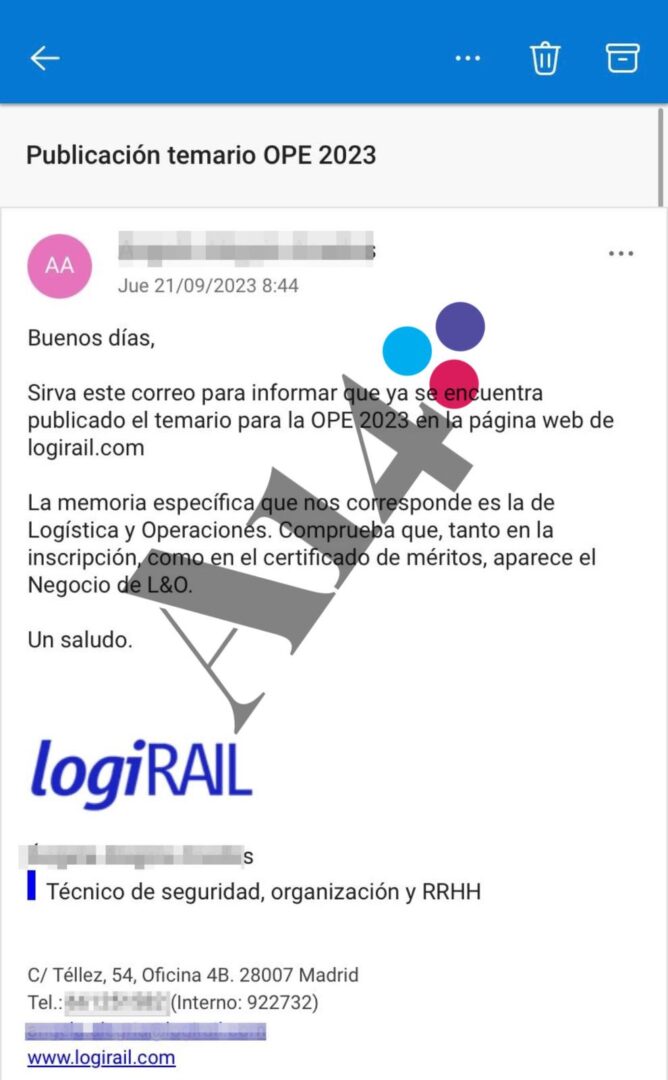The image size is (668, 1080).
Task: Open the top bar overflow menu
Action: [467, 58]
